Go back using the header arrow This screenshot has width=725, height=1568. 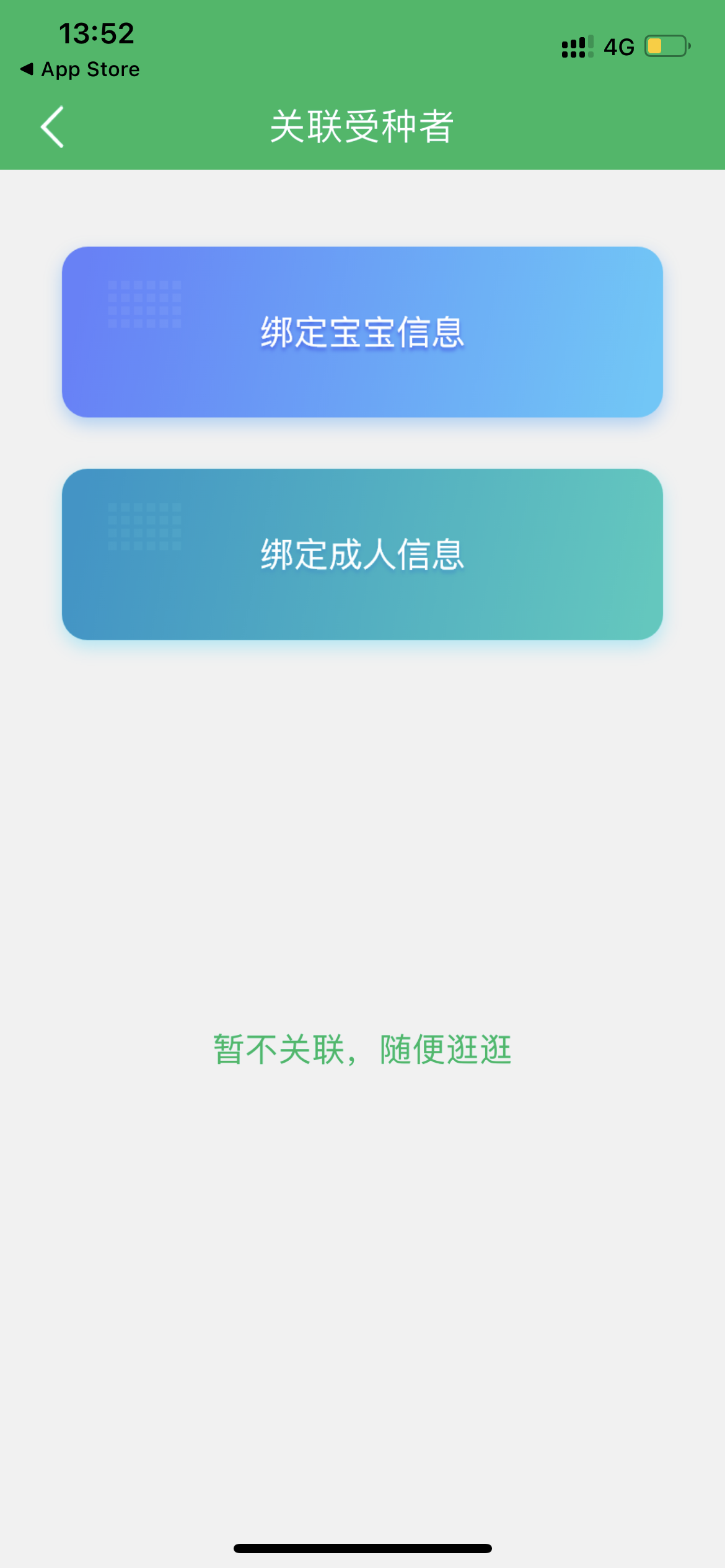point(53,127)
